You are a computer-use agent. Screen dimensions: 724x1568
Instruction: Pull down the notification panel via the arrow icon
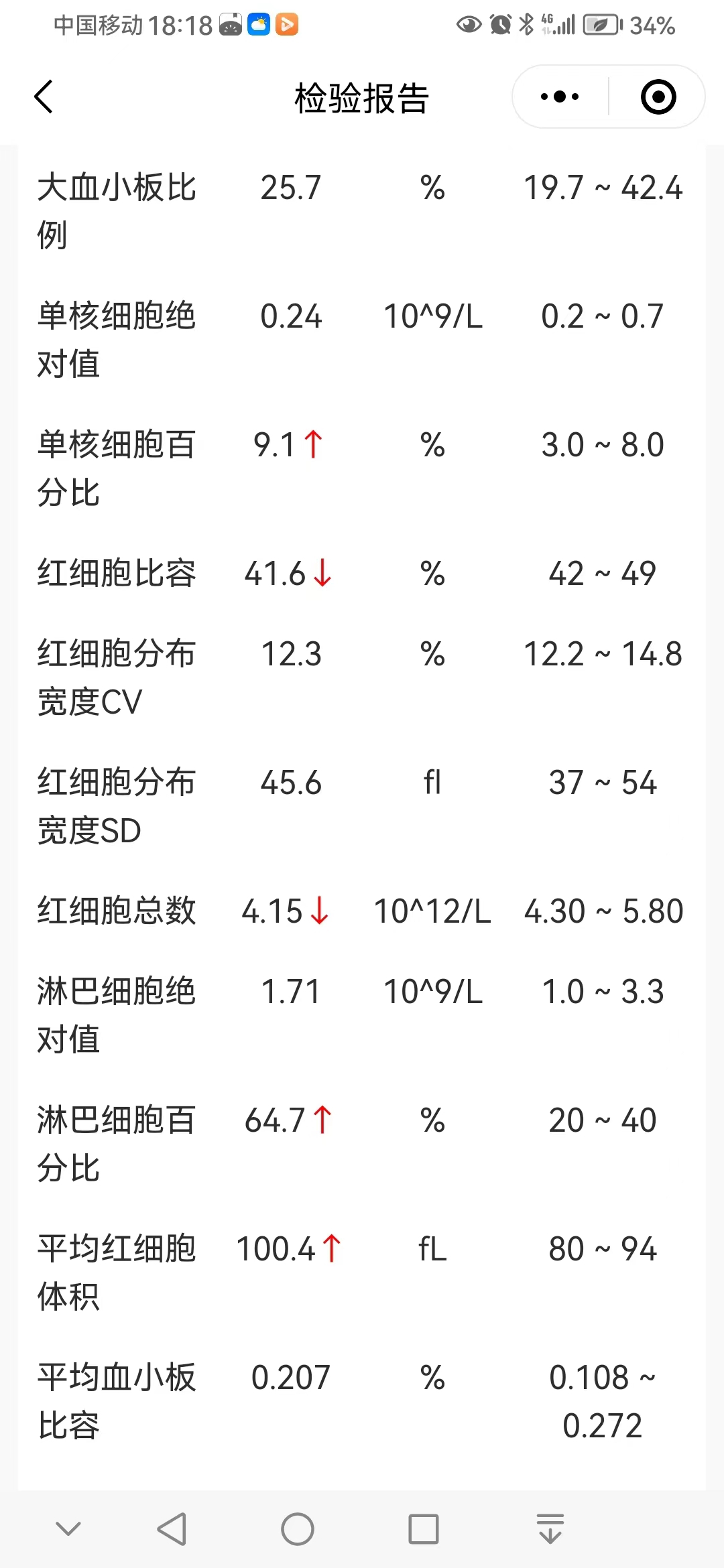click(550, 1528)
